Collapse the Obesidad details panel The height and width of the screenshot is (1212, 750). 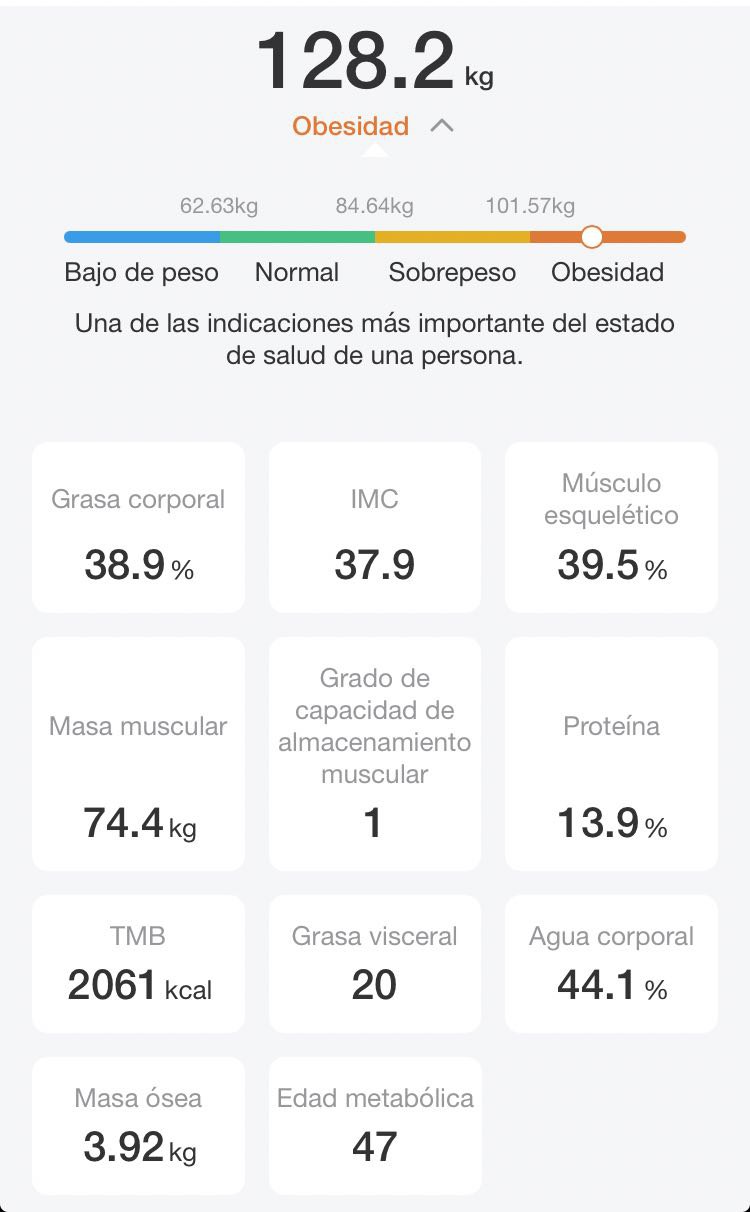(x=440, y=126)
